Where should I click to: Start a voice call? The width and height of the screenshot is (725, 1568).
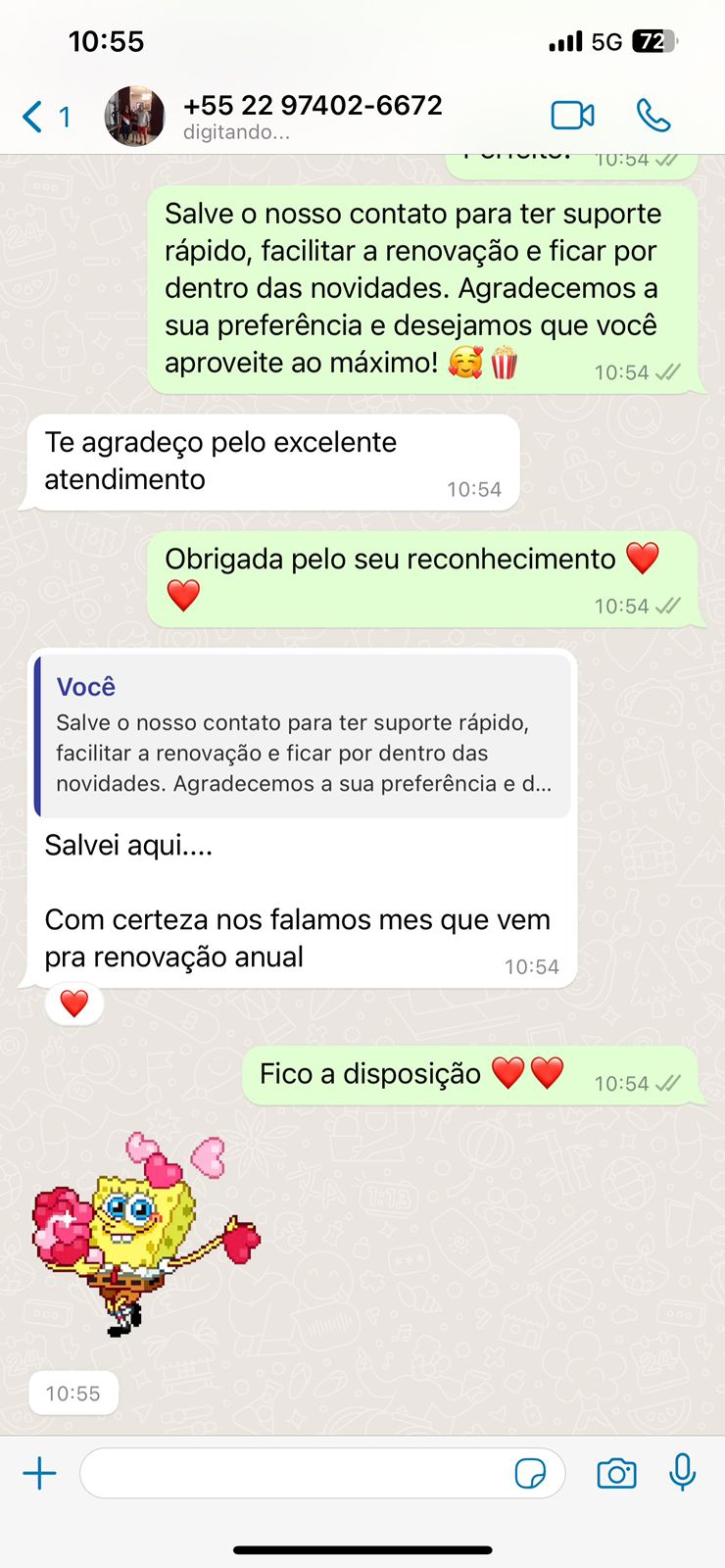click(653, 116)
